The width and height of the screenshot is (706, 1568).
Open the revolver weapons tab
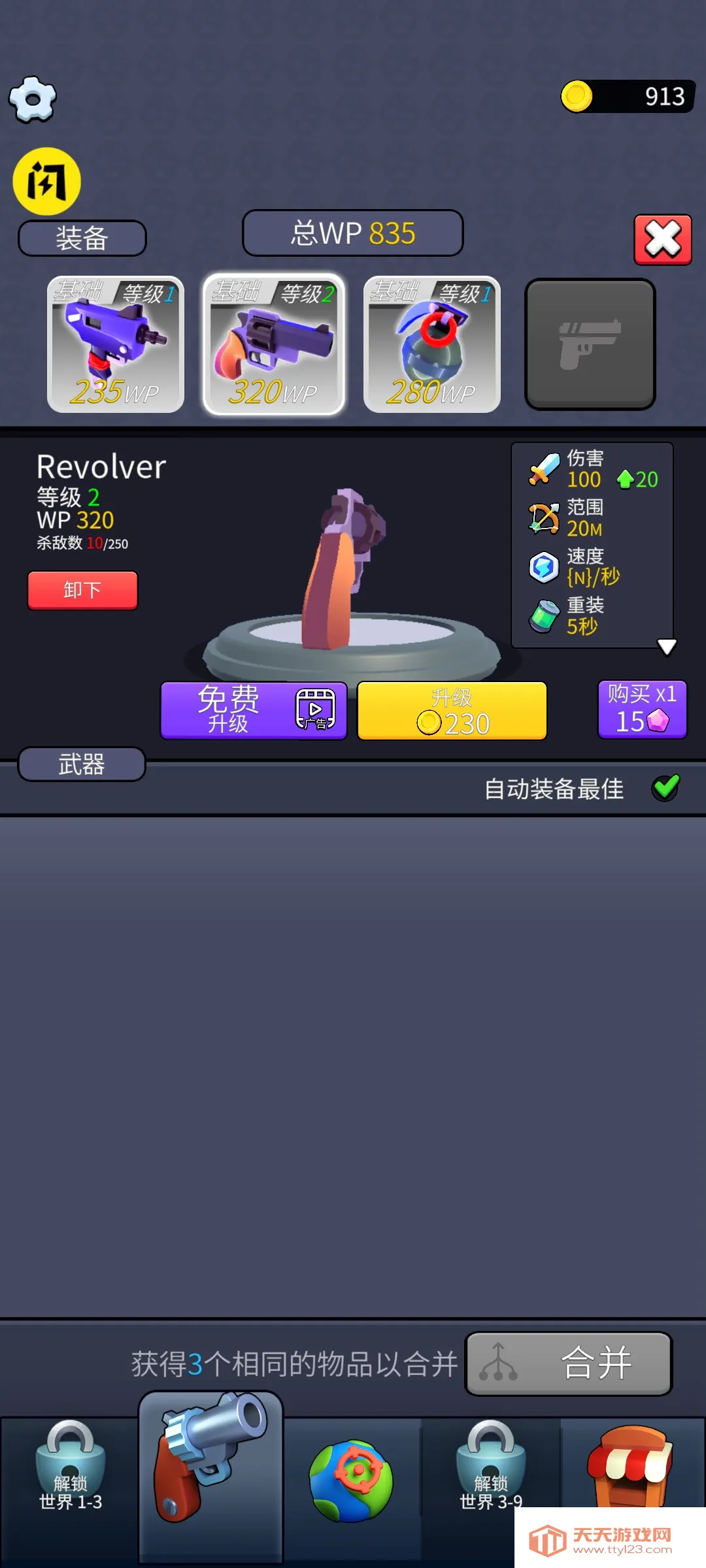point(210,1467)
